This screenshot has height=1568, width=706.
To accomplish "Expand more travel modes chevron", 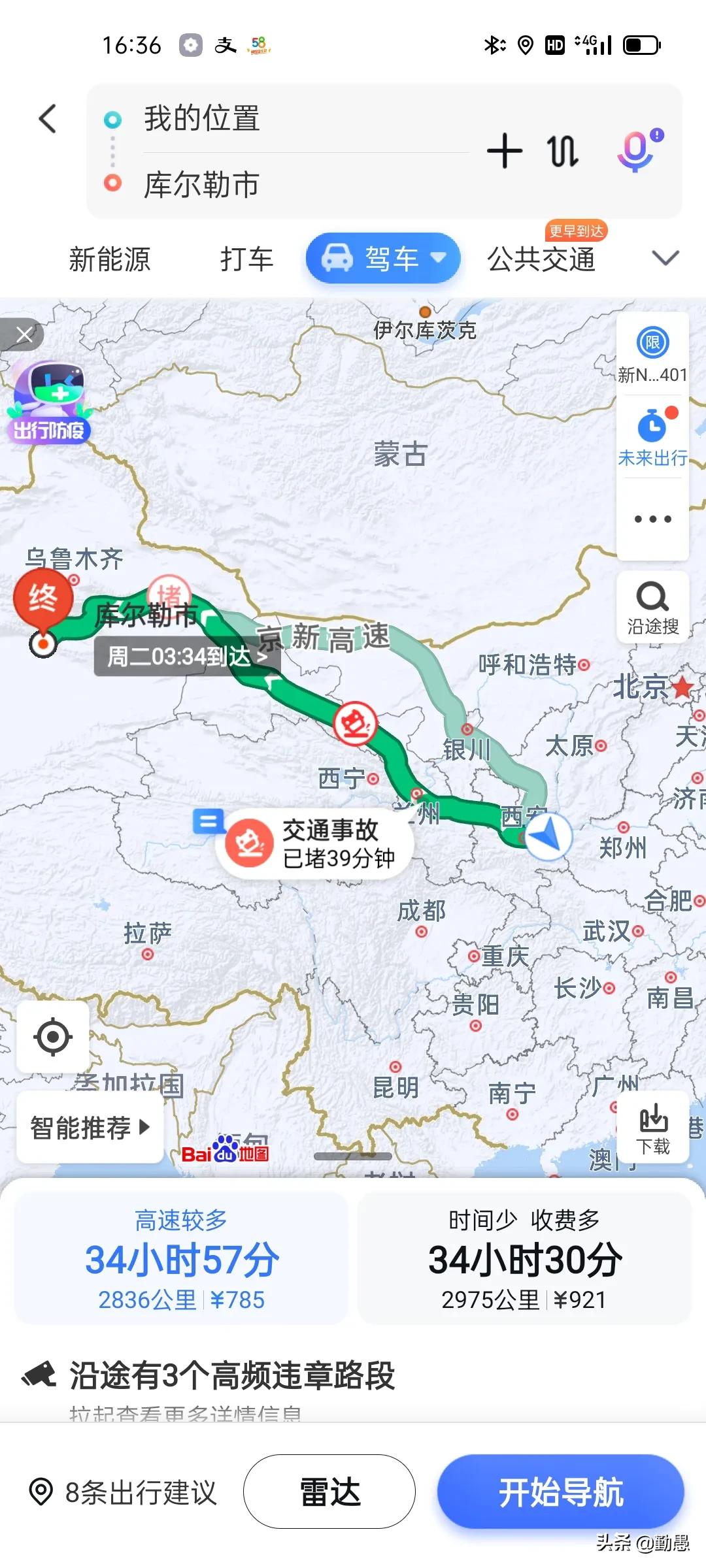I will pos(665,259).
